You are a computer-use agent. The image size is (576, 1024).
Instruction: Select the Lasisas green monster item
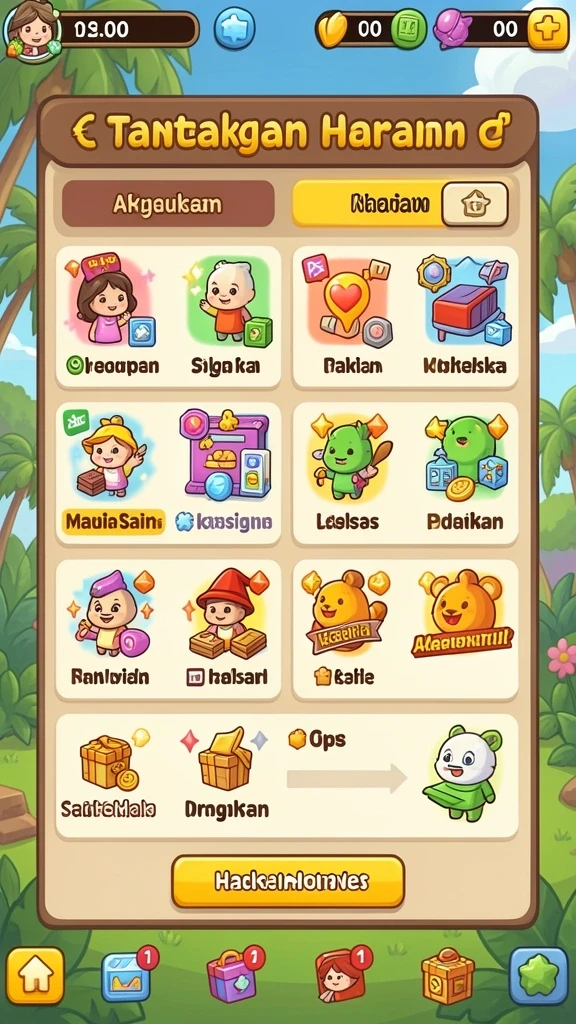coord(347,474)
